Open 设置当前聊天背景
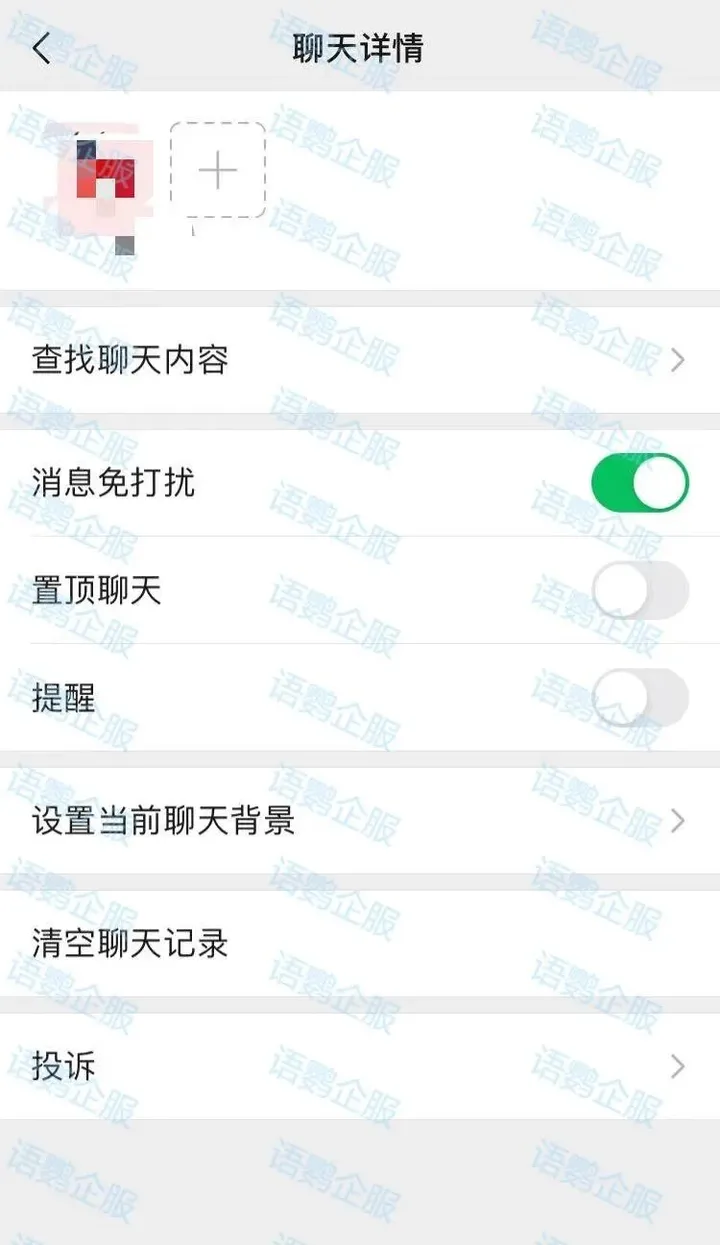The image size is (720, 1245). pyautogui.click(x=360, y=822)
